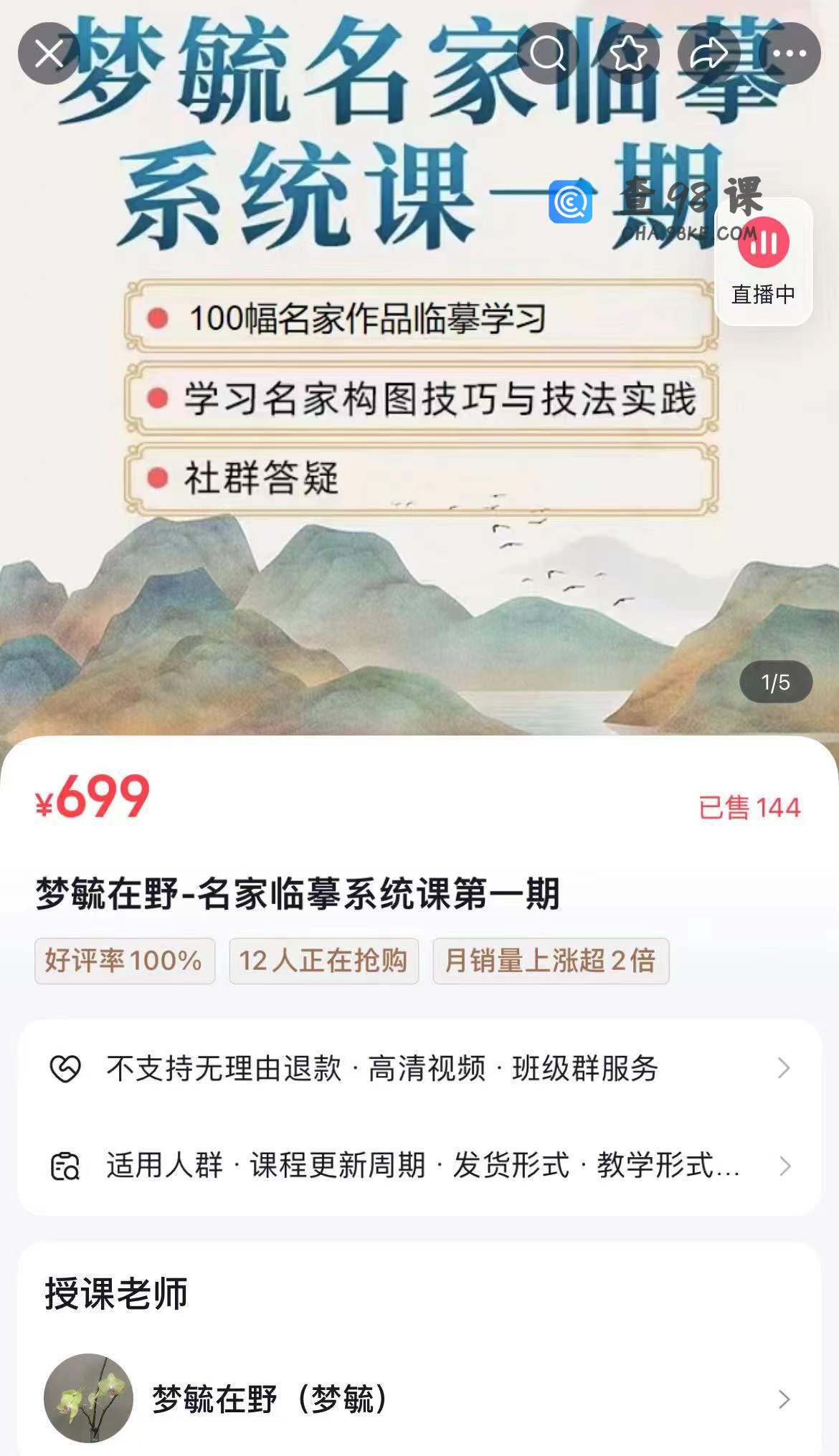The image size is (839, 1456).
Task: Add this course to favorites
Action: 629,54
